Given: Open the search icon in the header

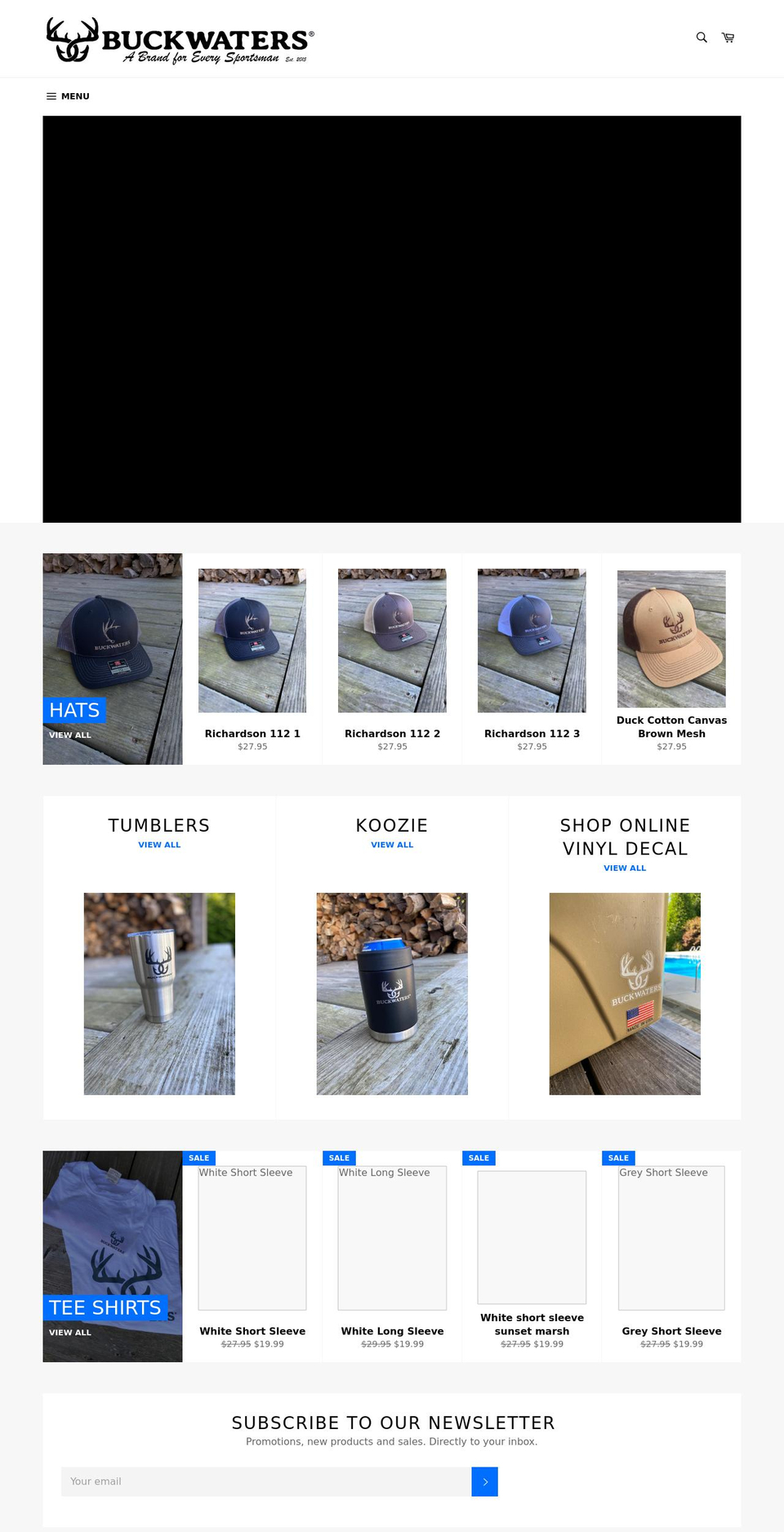Looking at the screenshot, I should (x=701, y=38).
